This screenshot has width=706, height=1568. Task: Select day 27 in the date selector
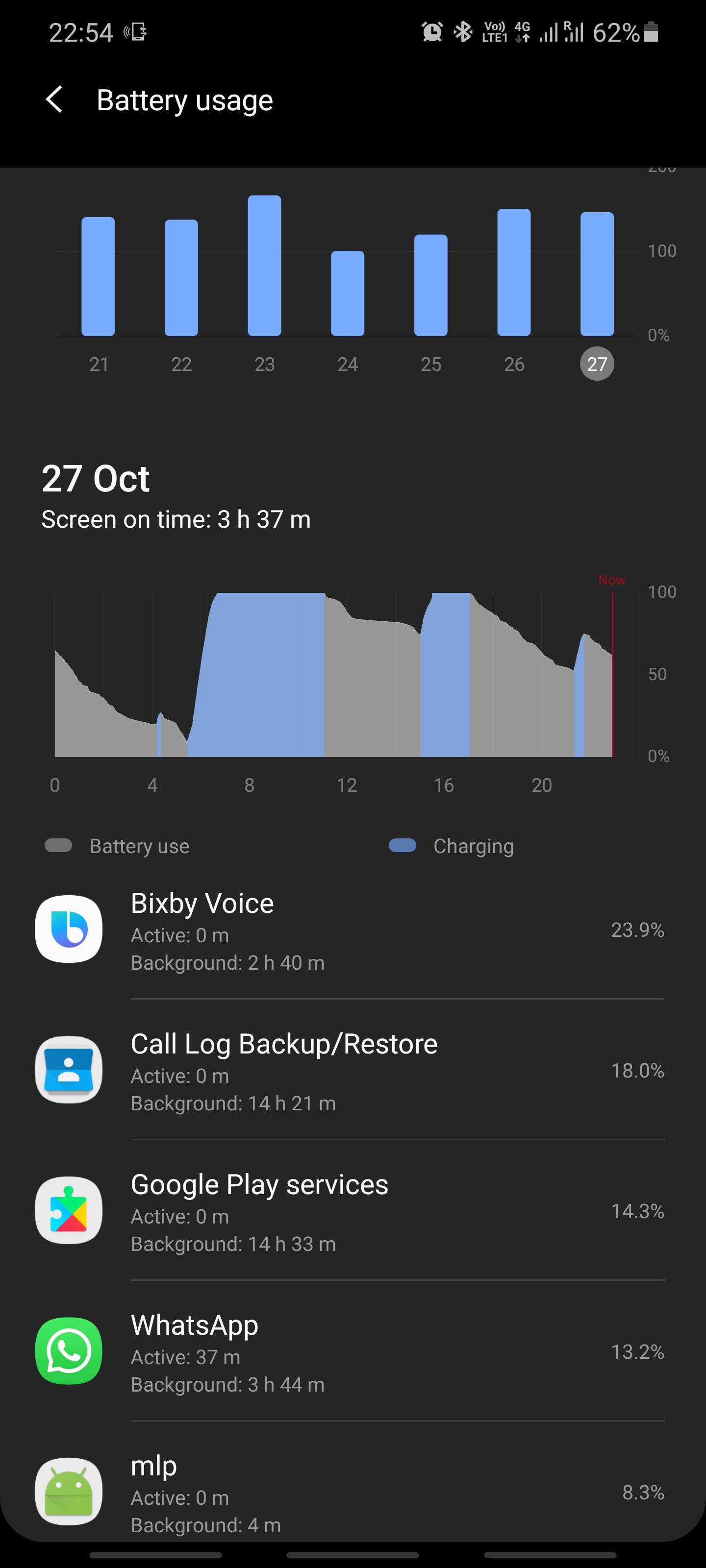[597, 364]
